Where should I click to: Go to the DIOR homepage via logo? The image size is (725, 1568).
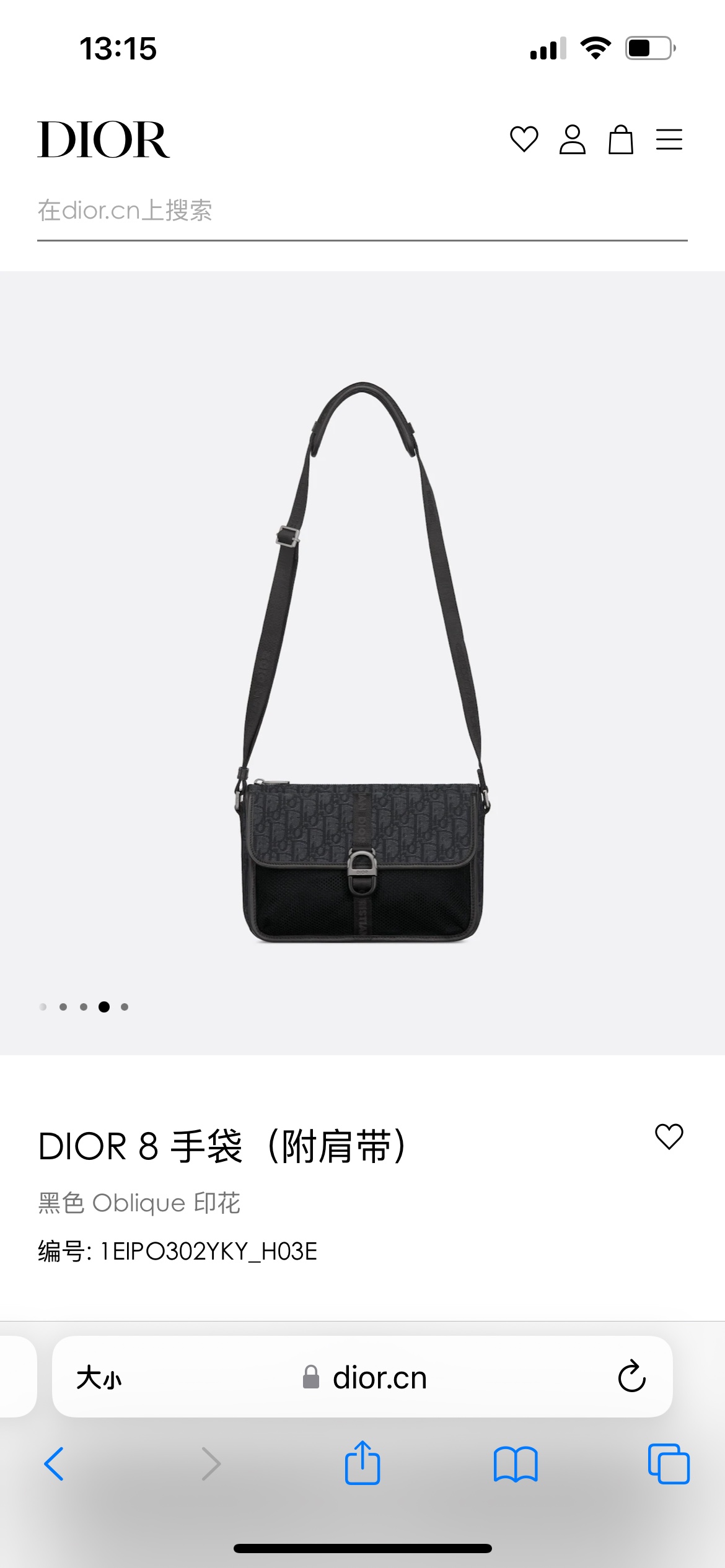[103, 139]
